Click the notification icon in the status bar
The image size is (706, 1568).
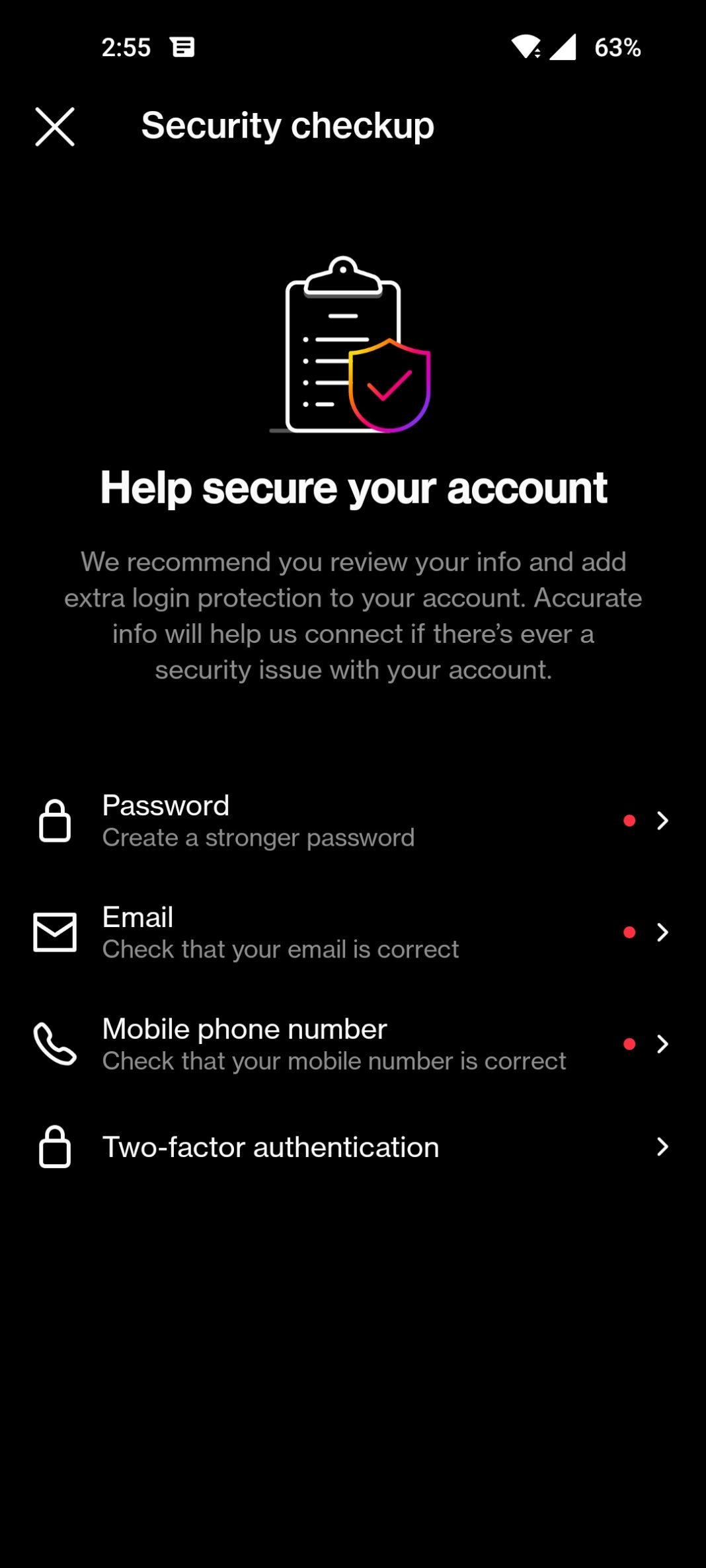183,47
